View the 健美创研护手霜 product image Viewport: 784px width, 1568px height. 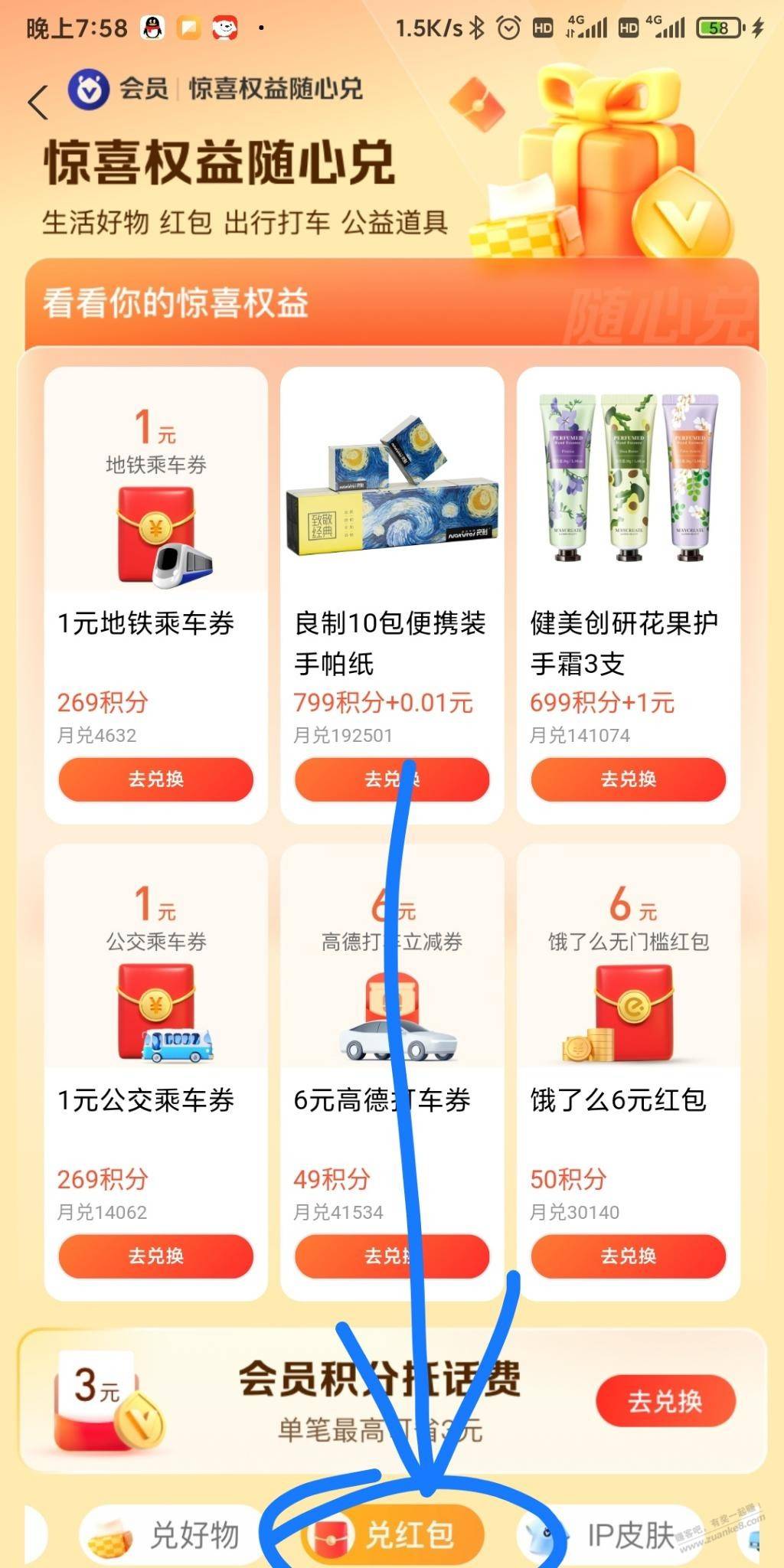pos(629,480)
